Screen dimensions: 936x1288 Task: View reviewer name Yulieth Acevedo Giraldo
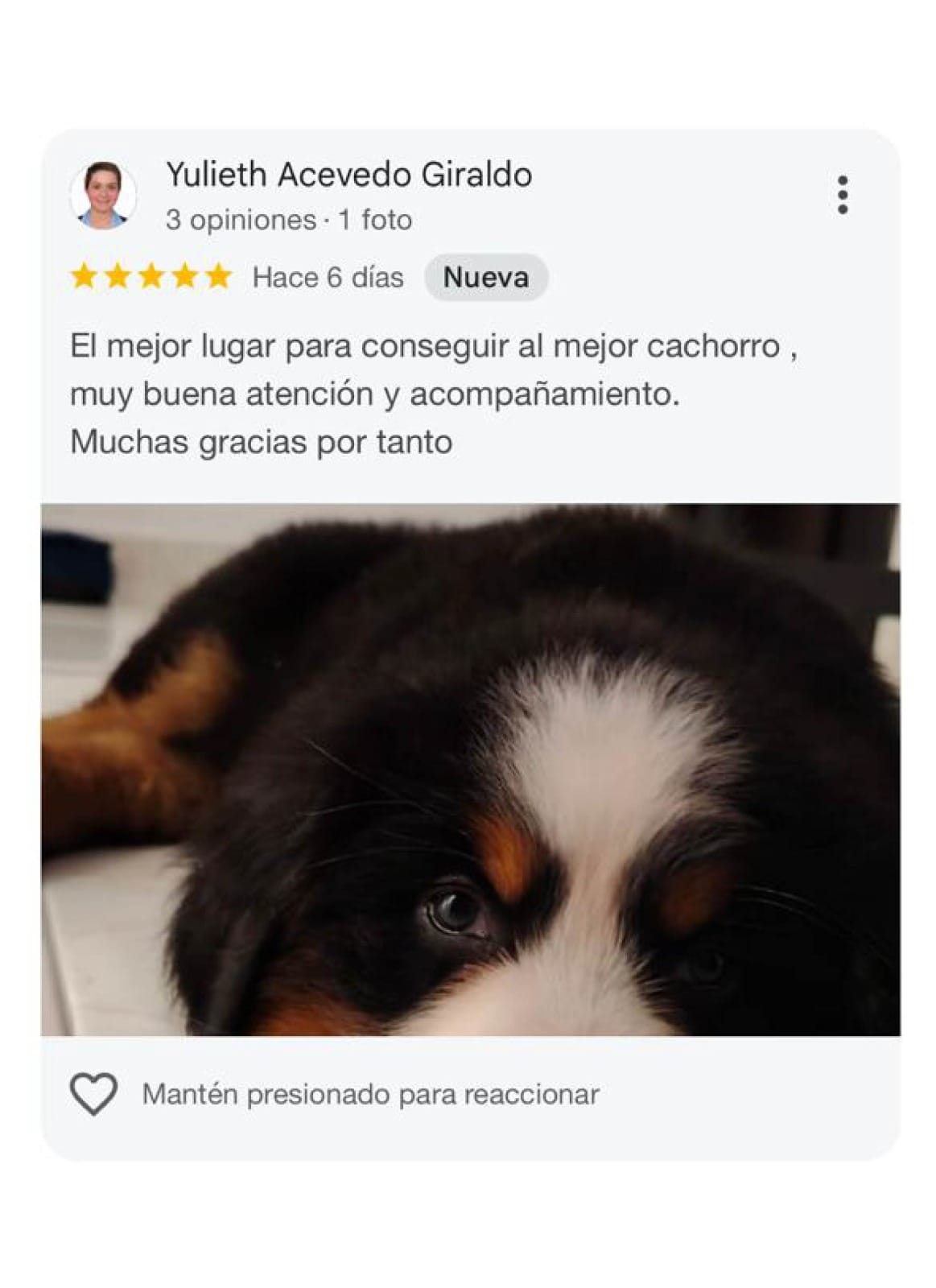coord(348,175)
